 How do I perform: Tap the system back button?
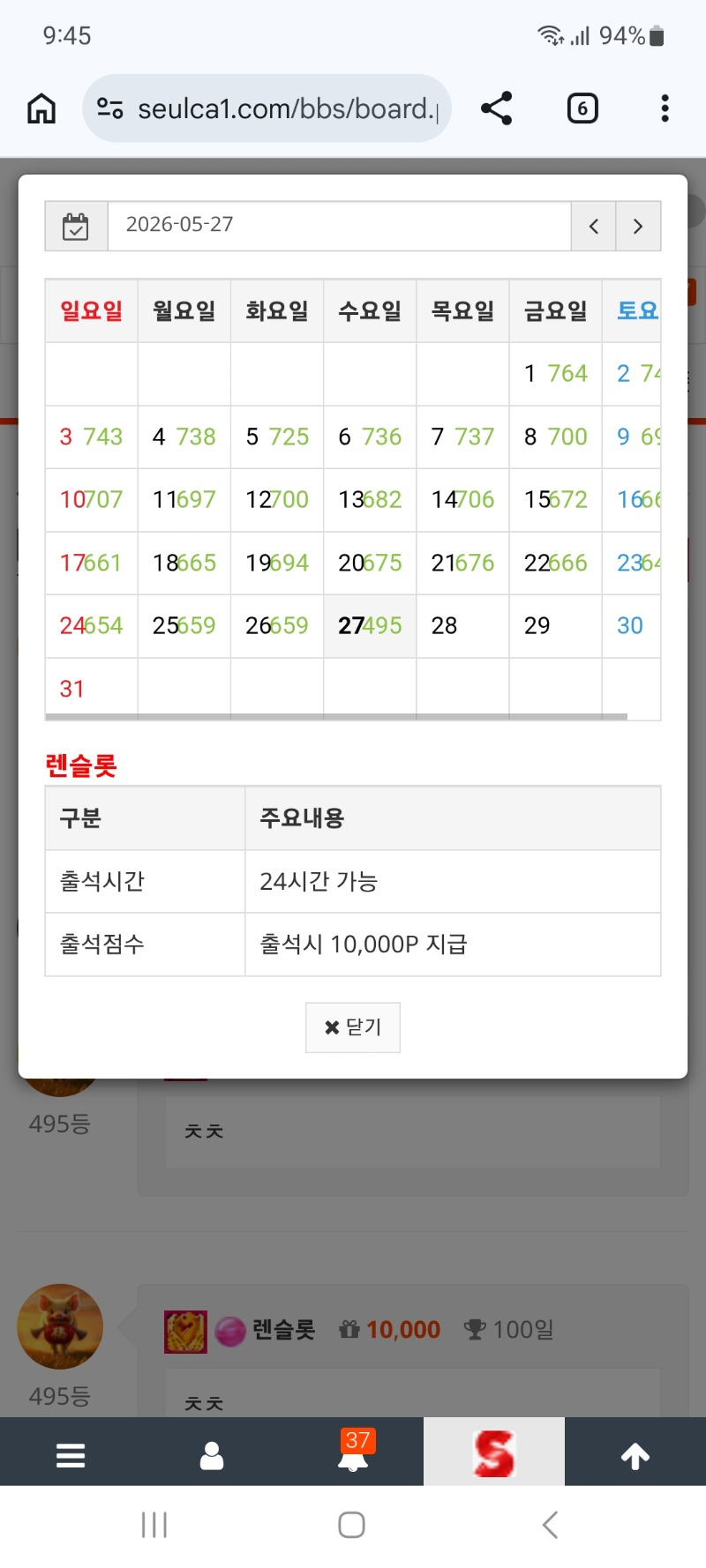pos(551,1525)
